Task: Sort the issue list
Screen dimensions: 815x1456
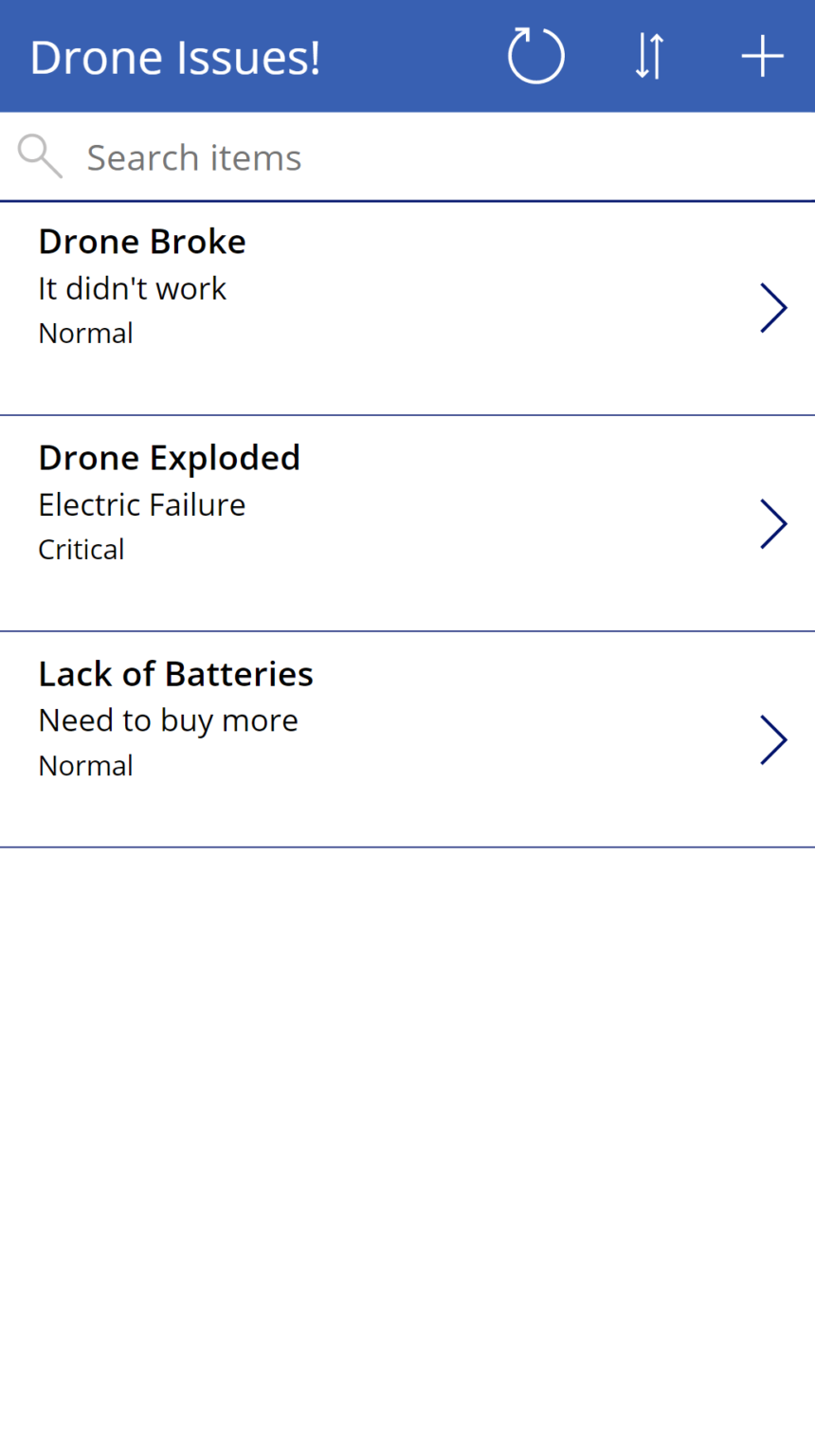Action: point(649,55)
